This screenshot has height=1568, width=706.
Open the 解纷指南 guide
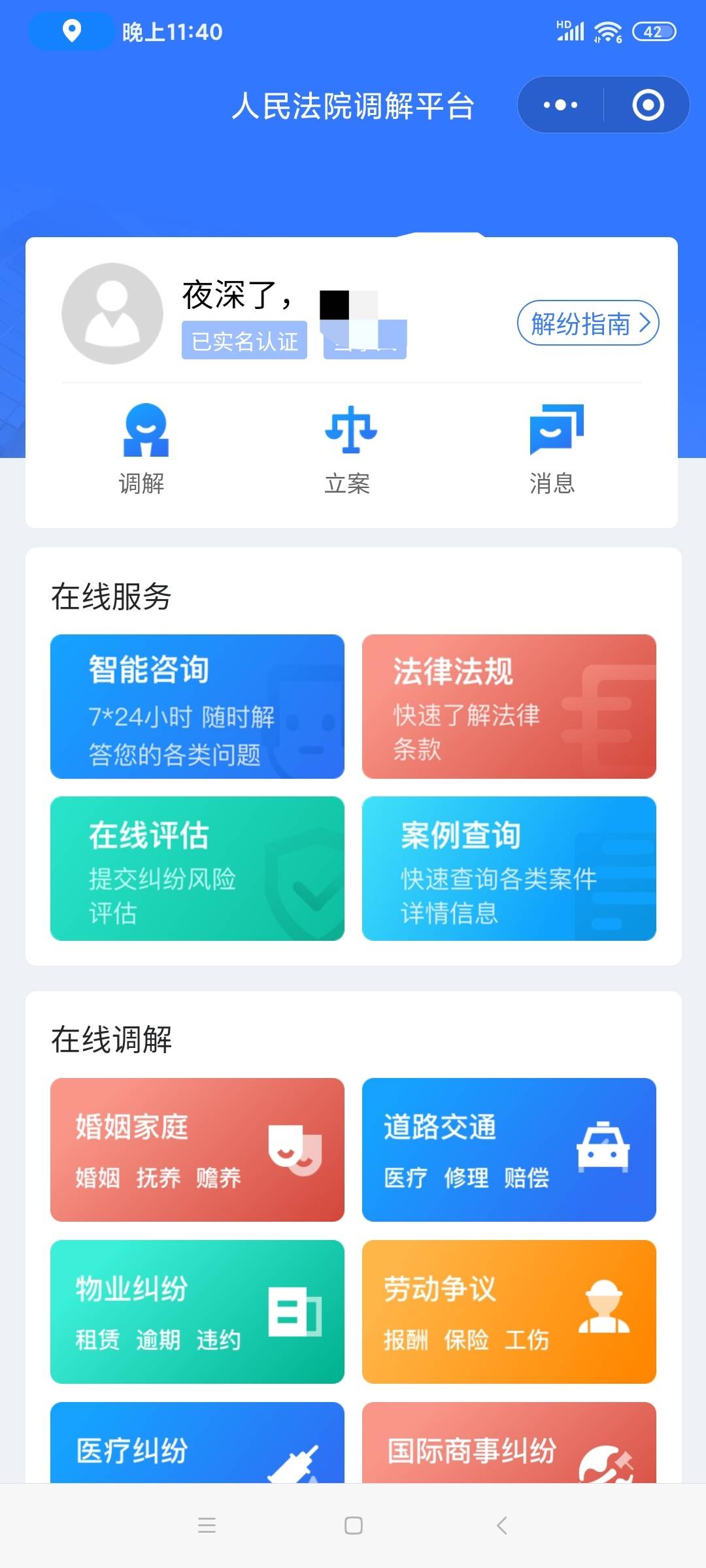pos(588,323)
